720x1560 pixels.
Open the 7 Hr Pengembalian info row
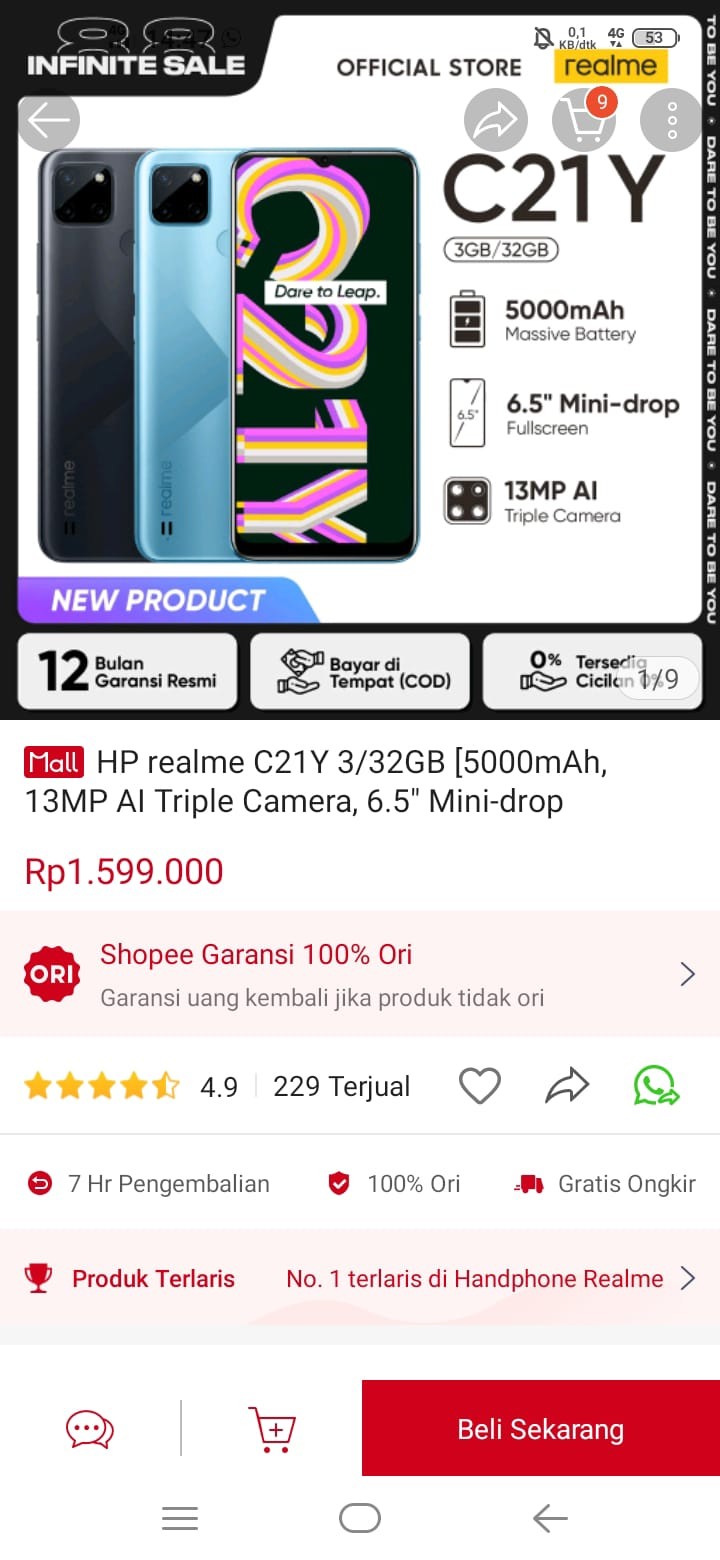150,1184
